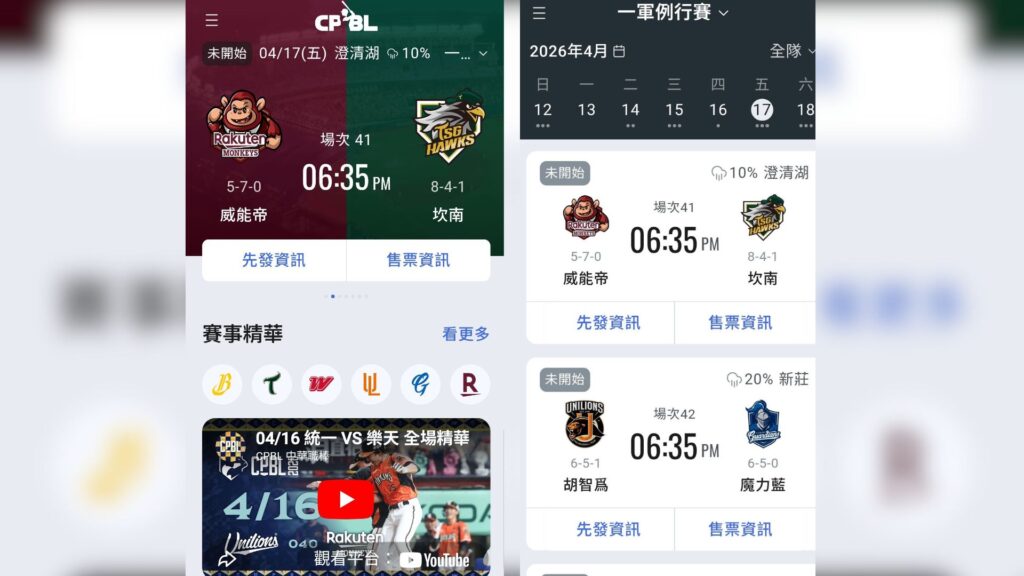
Task: Play the 04/16 統一 VS 樂天 highlight video
Action: (x=346, y=499)
